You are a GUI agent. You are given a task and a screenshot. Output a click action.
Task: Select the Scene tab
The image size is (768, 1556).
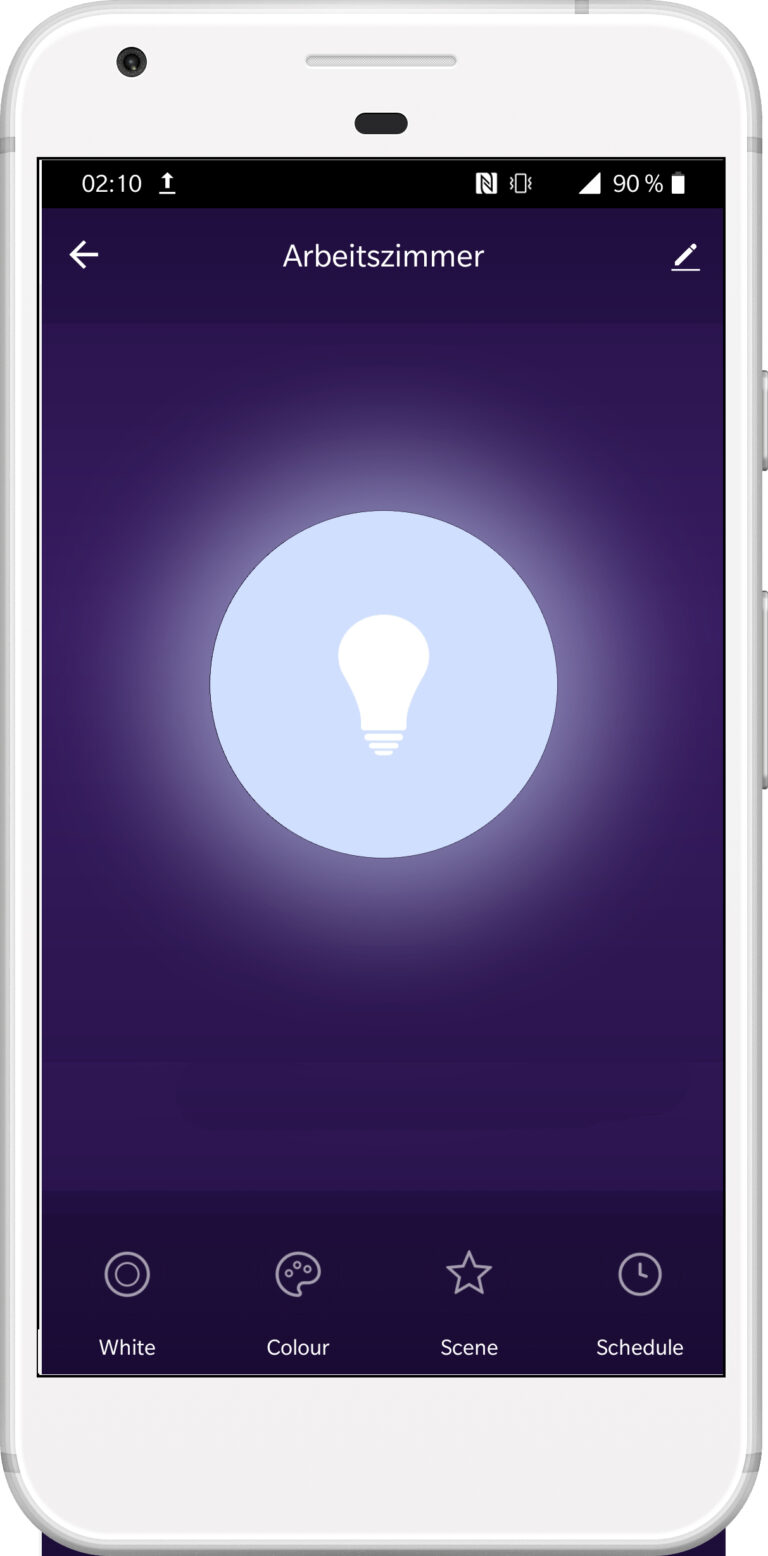coord(469,1300)
